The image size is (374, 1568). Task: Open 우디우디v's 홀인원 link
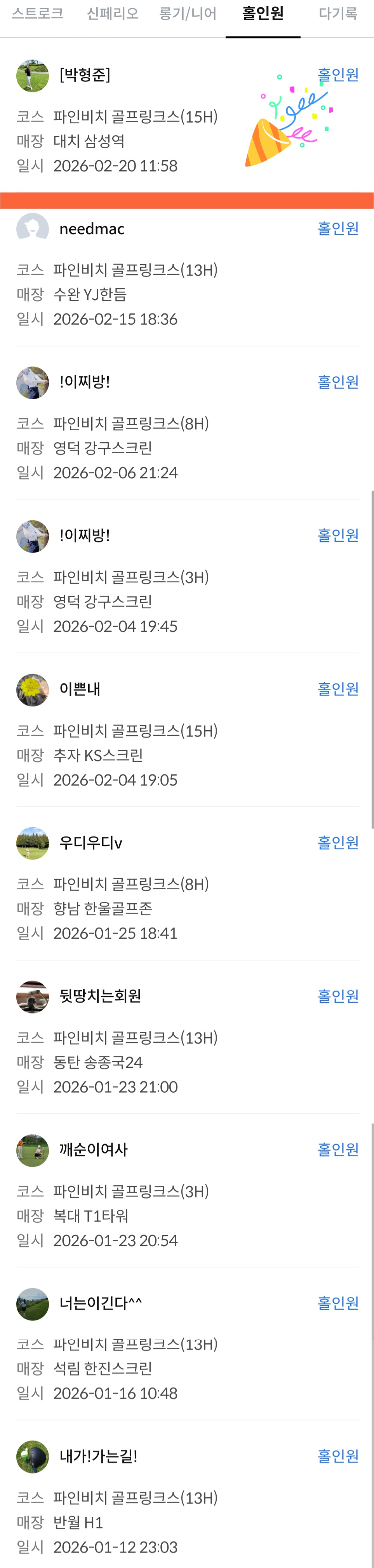click(337, 842)
